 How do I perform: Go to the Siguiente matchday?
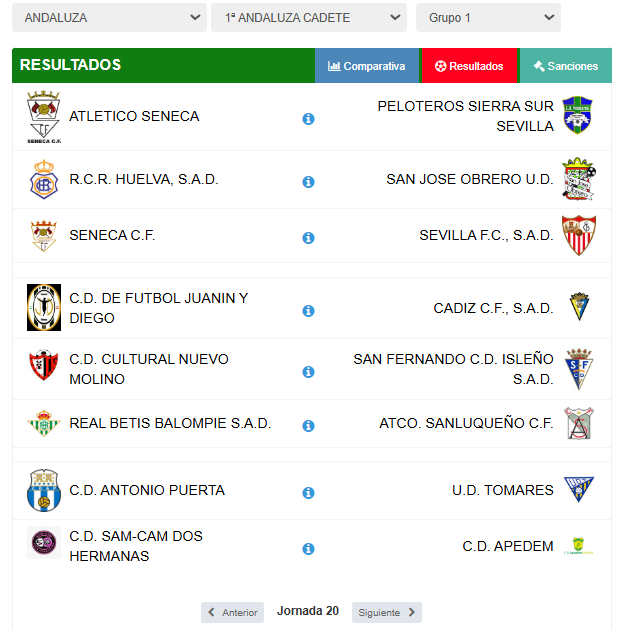point(386,612)
